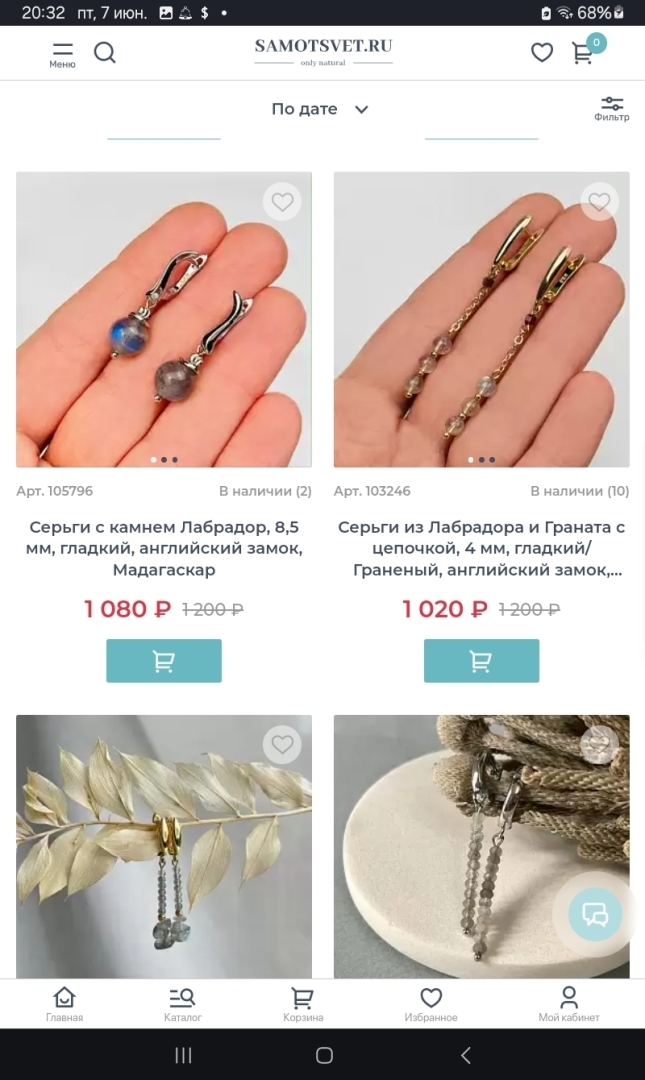Open the search icon in header
The height and width of the screenshot is (1080, 645).
tap(105, 52)
